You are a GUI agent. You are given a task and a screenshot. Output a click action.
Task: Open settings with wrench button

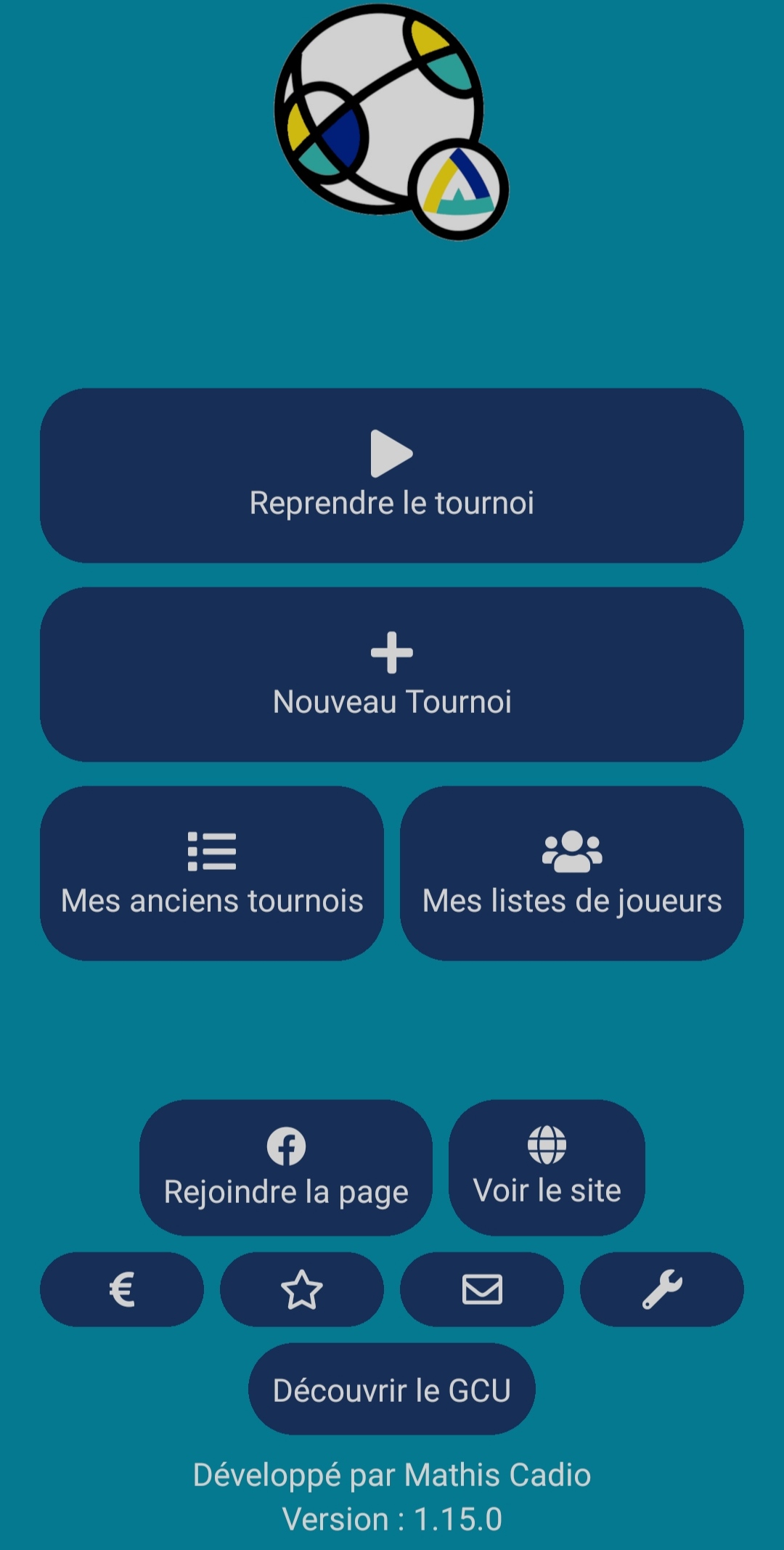click(662, 1289)
